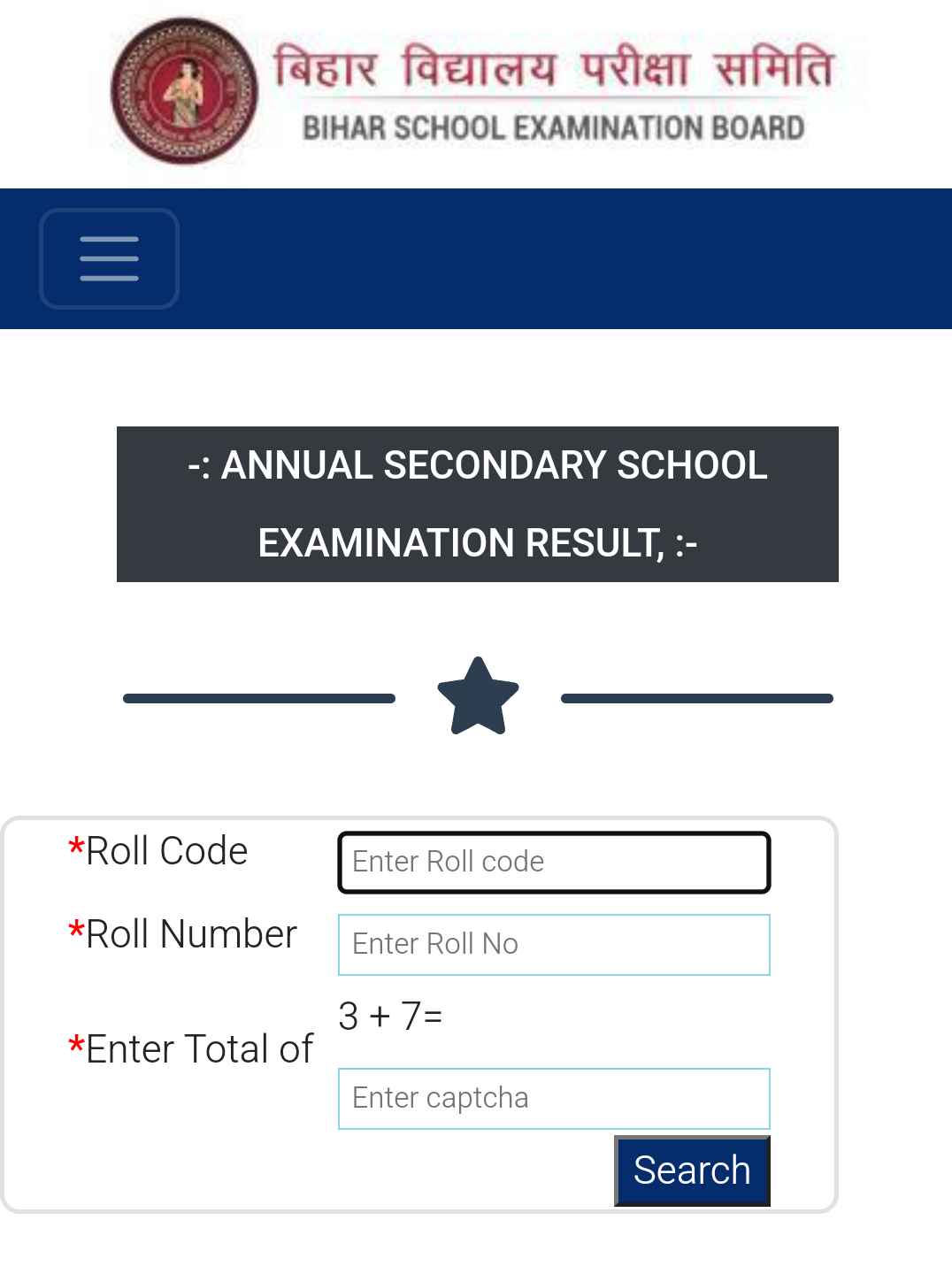Tap the Enter captcha field
This screenshot has height=1274, width=952.
[554, 1098]
